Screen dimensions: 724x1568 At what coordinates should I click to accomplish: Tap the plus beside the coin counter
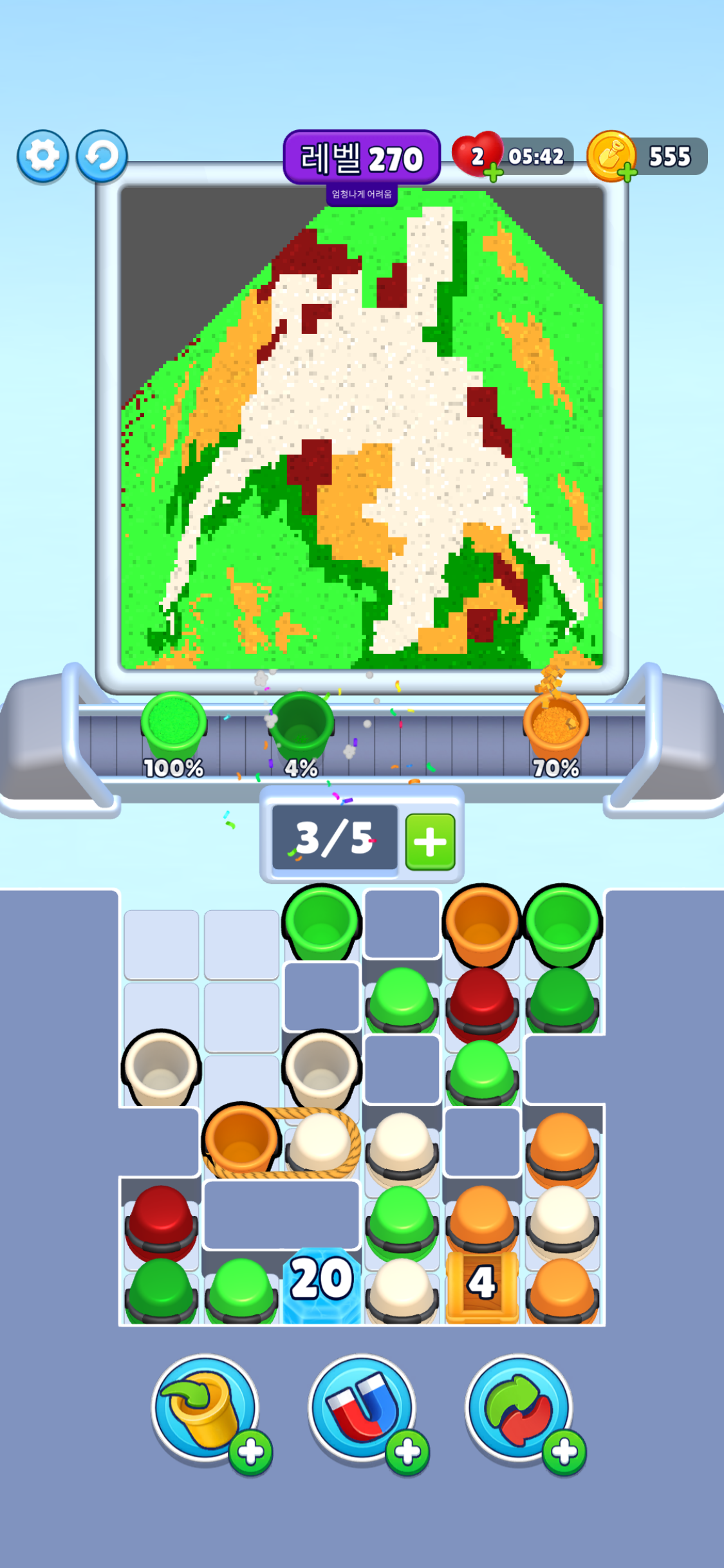coord(627,173)
